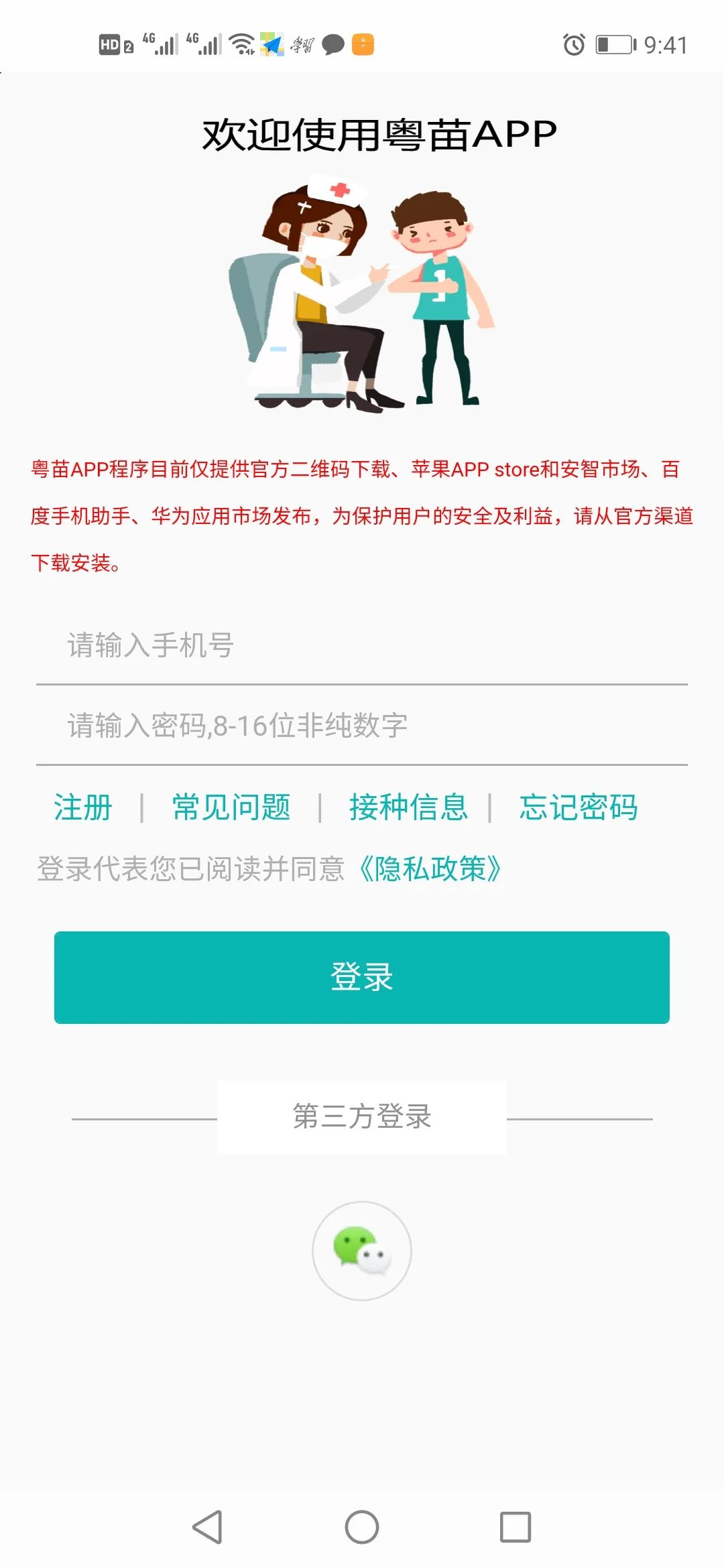Select 忘记密码 to reset password
724x1568 pixels.
578,807
